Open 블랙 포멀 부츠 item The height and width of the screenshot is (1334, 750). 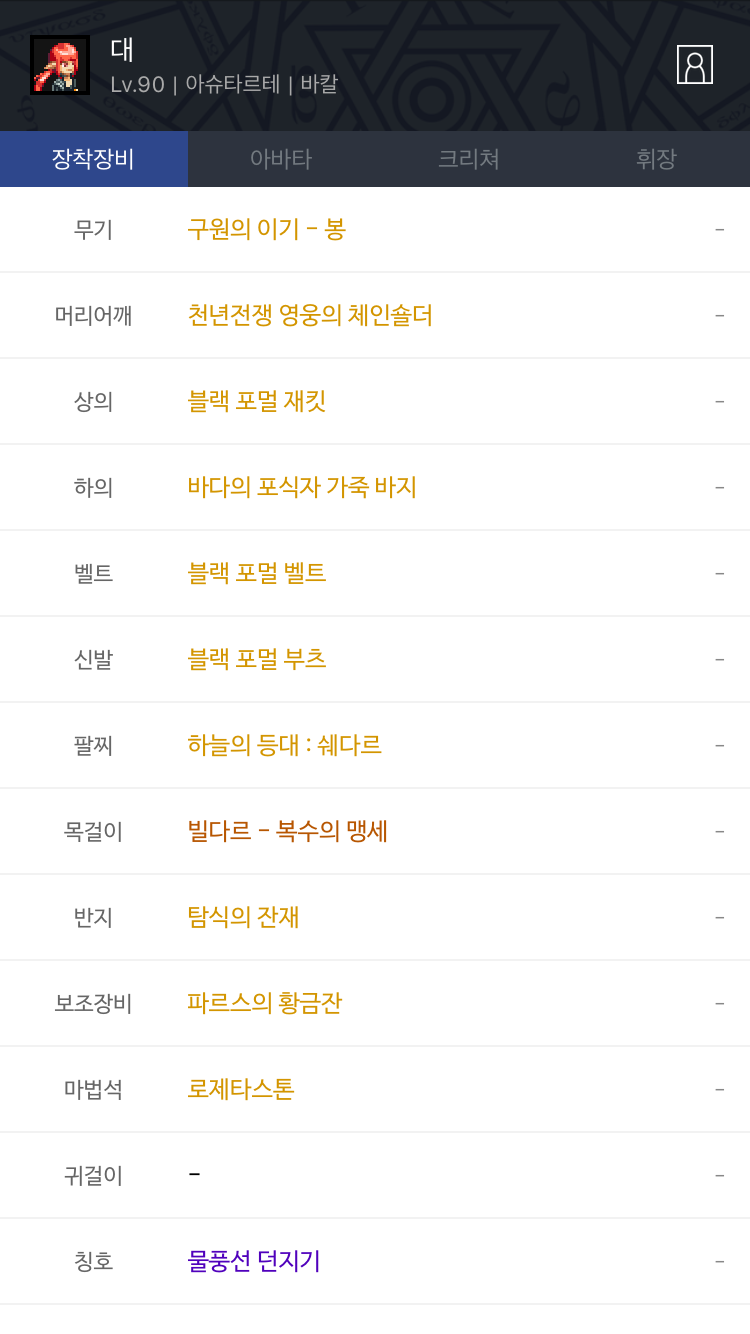[257, 659]
